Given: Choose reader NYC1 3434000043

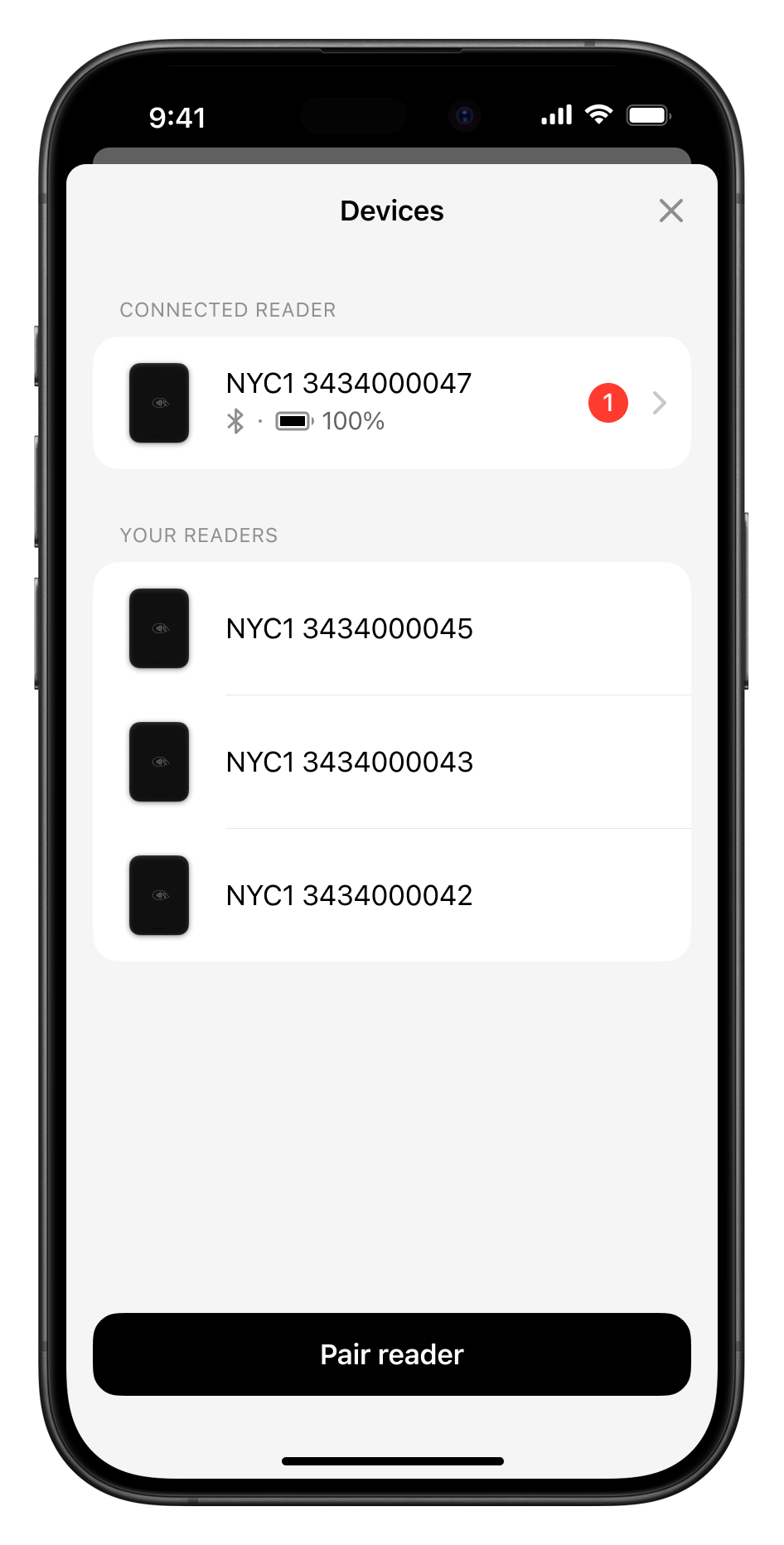Looking at the screenshot, I should [391, 762].
